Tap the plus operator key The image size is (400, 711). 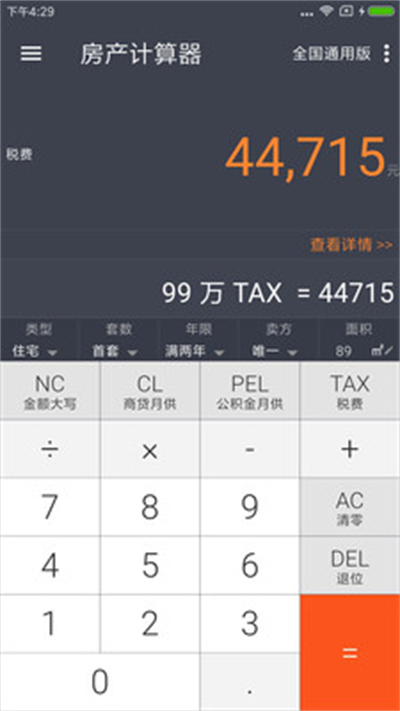coord(350,449)
